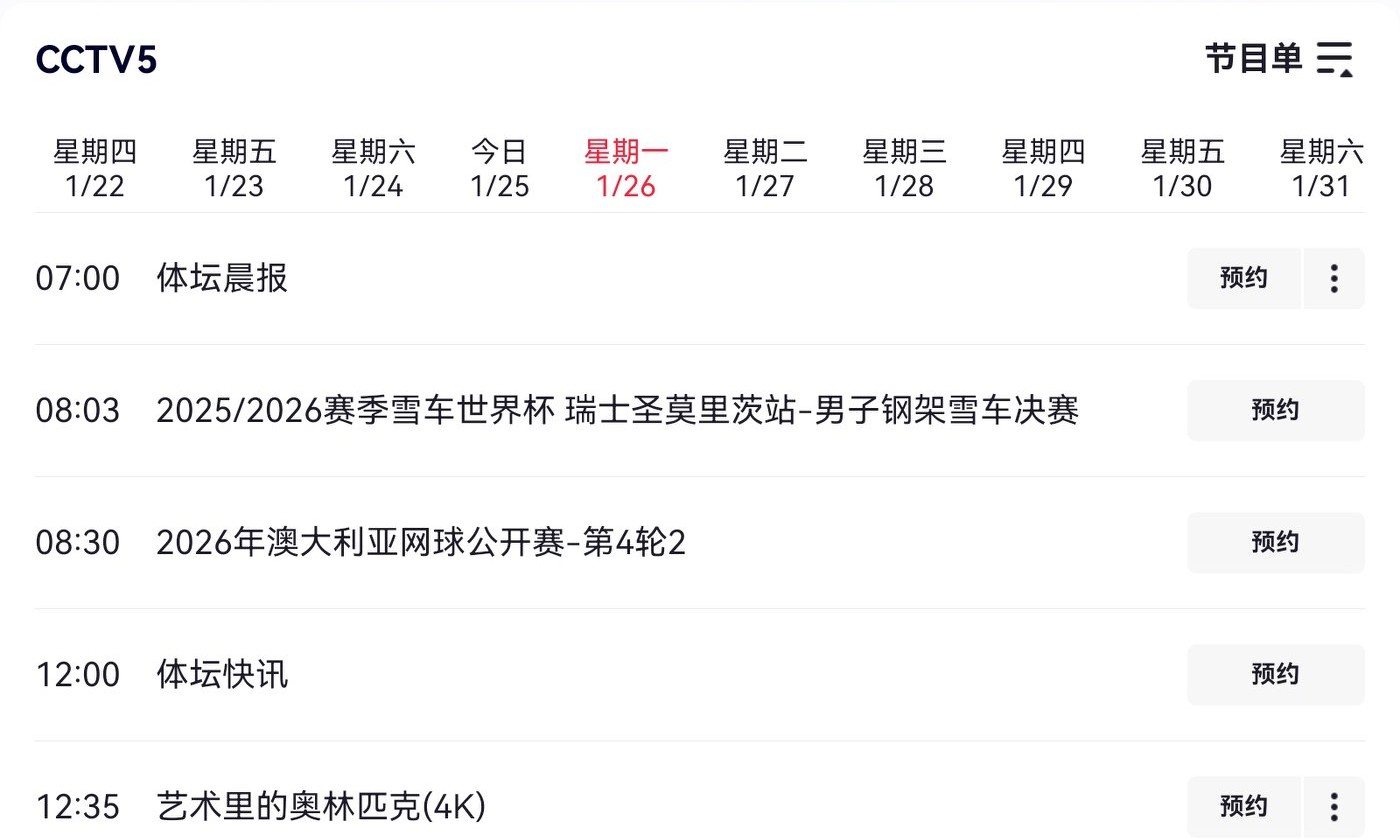Open more options for 体坛晨报

click(1334, 278)
